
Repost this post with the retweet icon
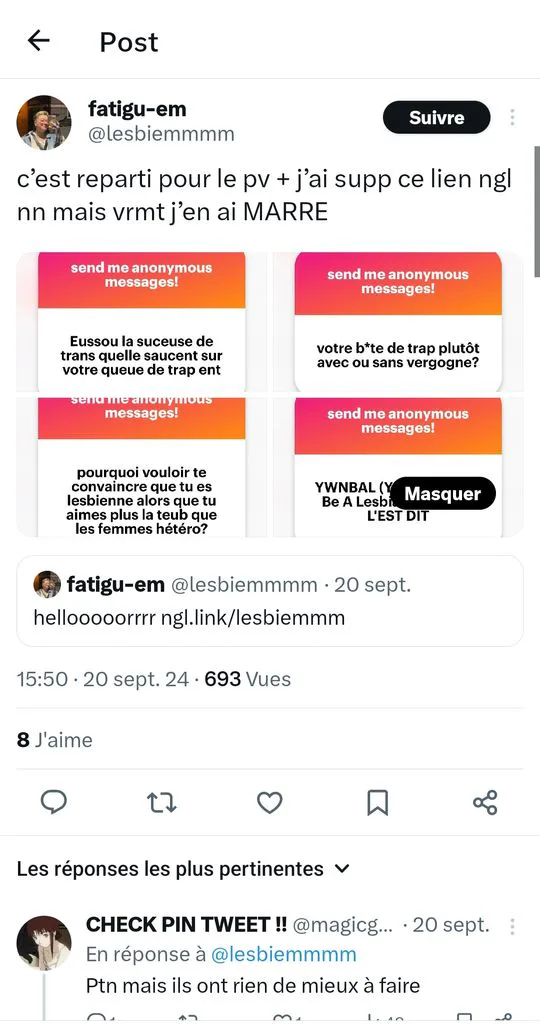(161, 802)
